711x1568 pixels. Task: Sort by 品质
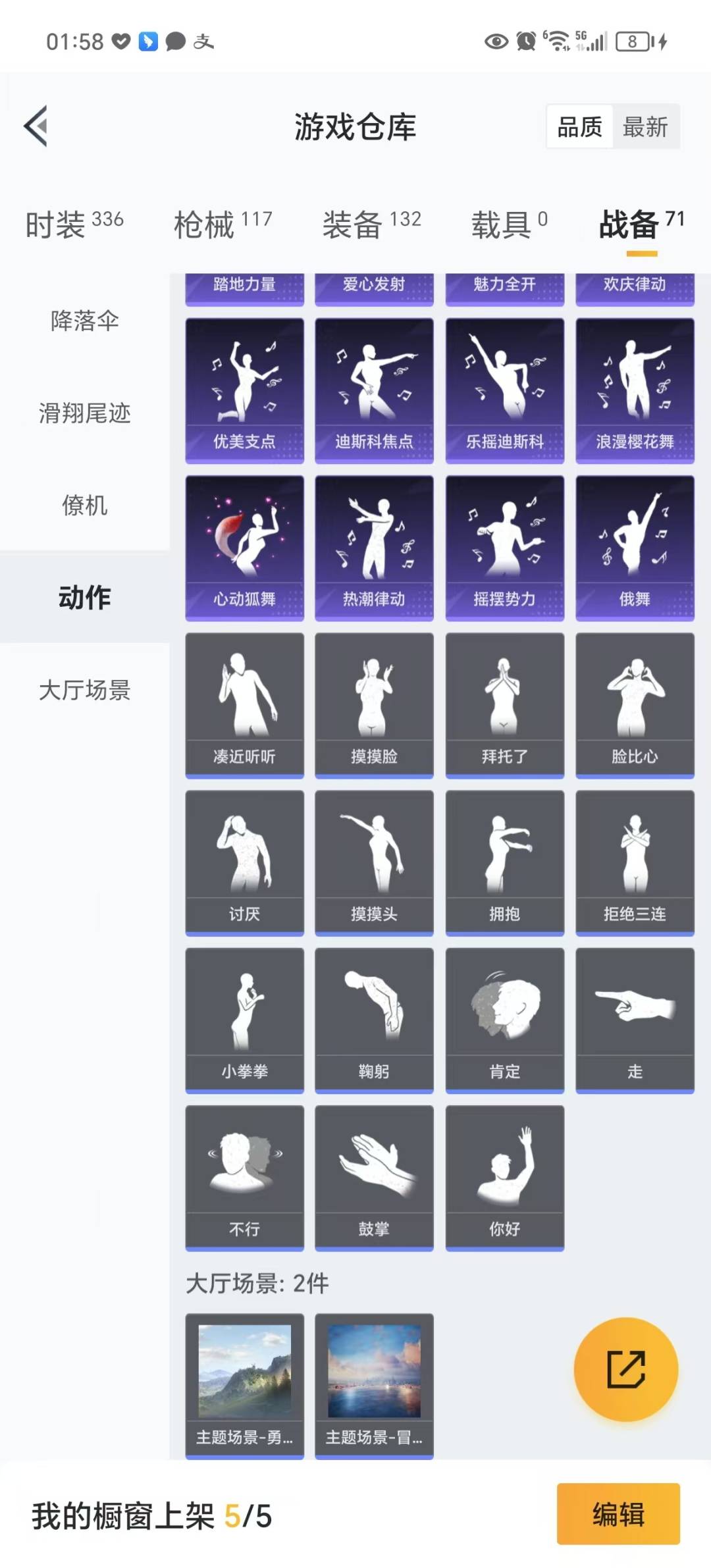click(x=579, y=127)
